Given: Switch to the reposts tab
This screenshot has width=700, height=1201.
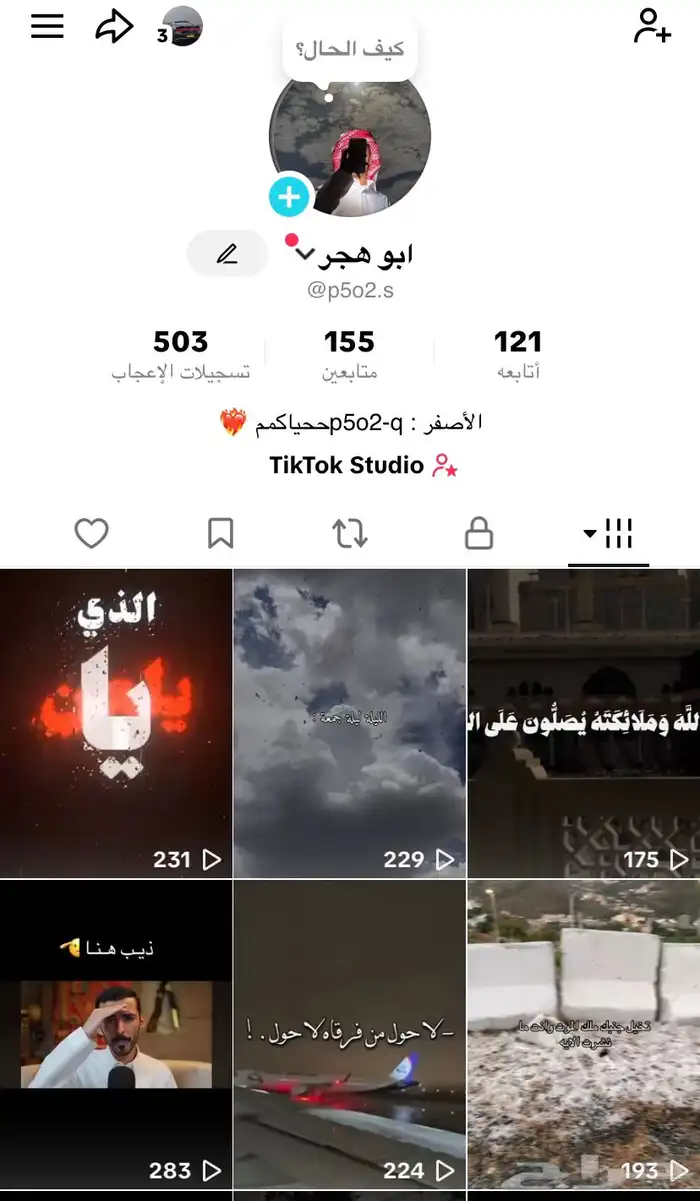Looking at the screenshot, I should [x=350, y=534].
